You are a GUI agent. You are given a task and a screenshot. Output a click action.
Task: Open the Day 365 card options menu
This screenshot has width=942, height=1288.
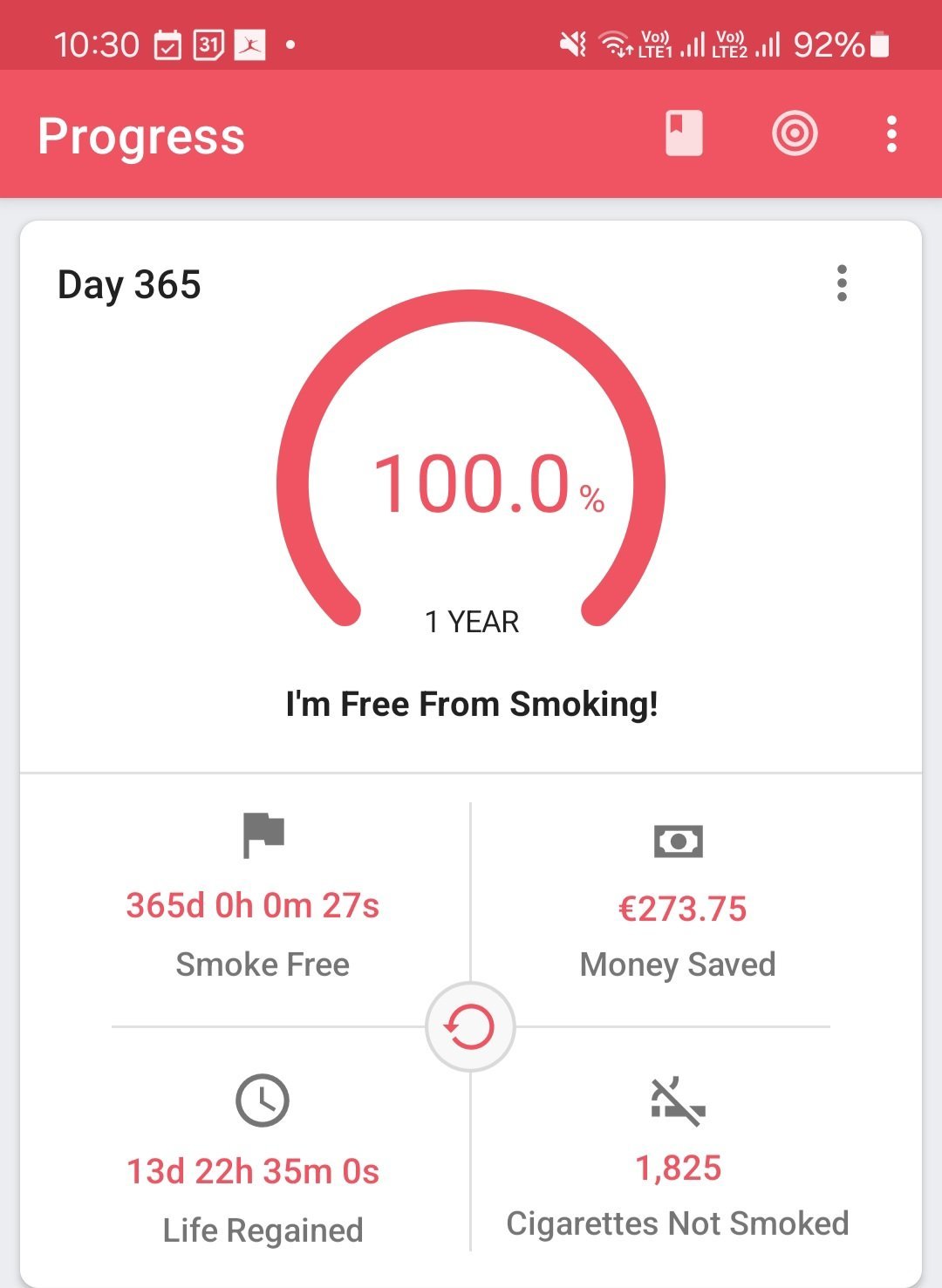coord(842,283)
